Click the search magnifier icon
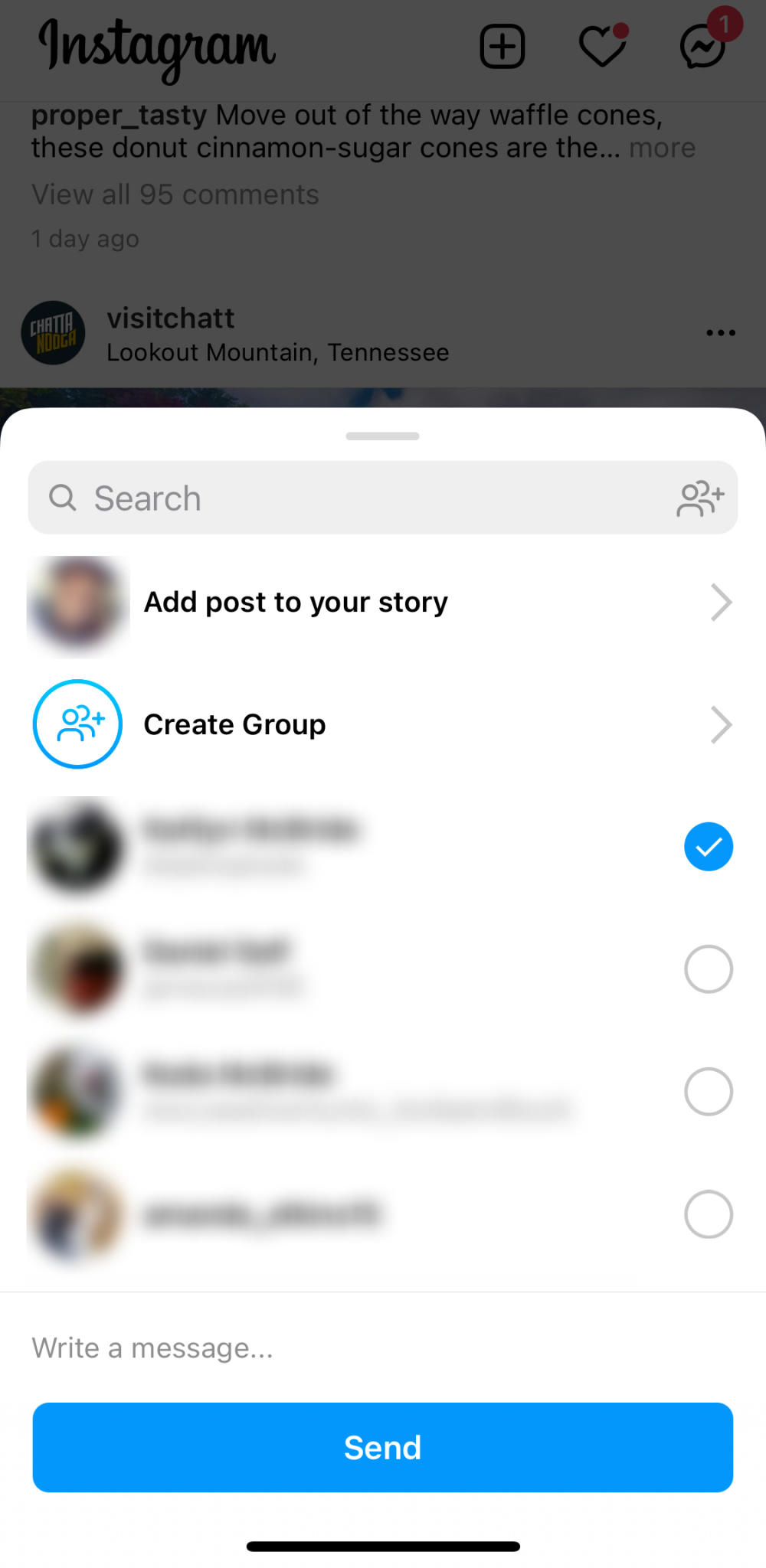The height and width of the screenshot is (1568, 766). click(x=63, y=498)
